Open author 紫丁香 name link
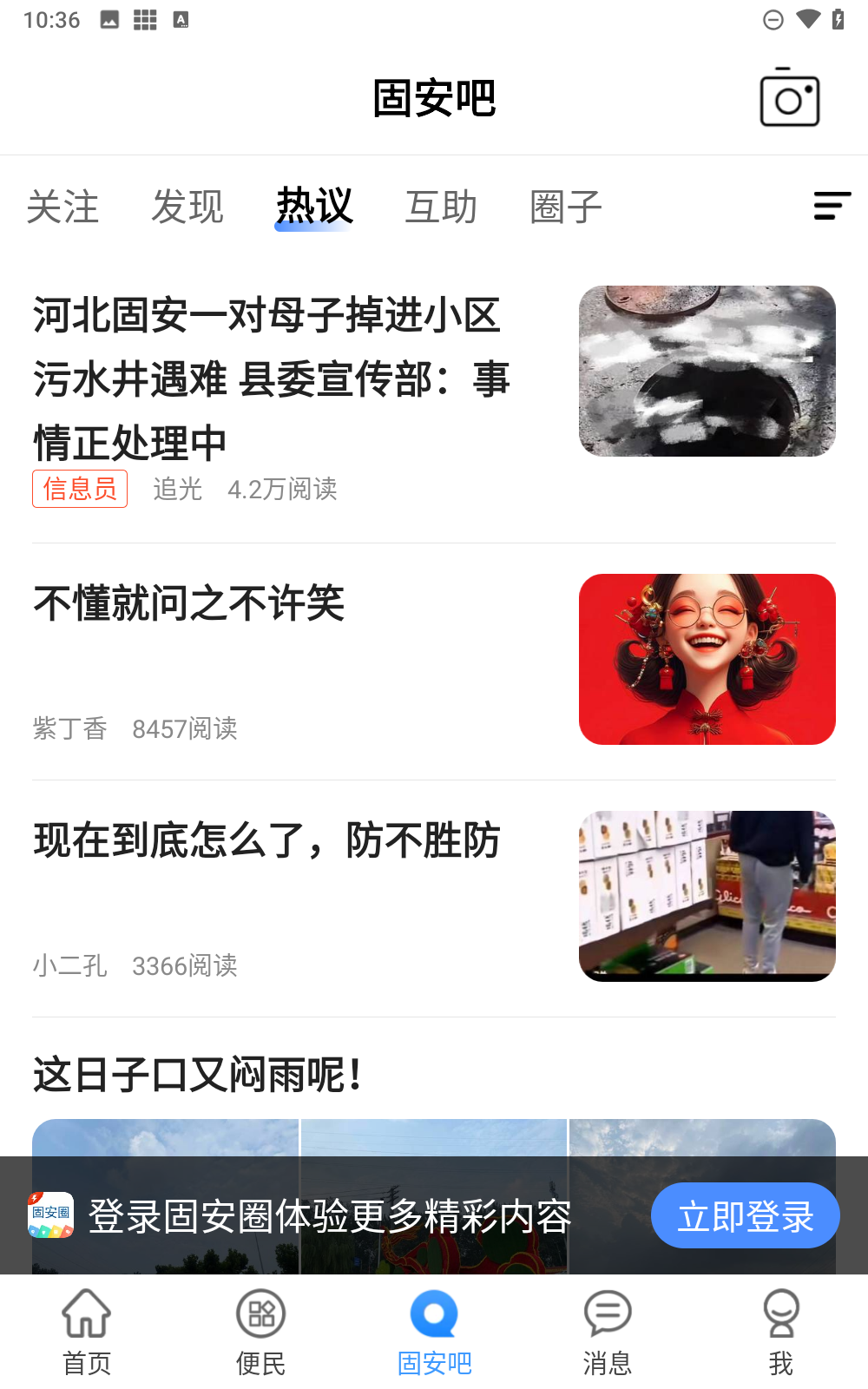868x1389 pixels. click(70, 729)
